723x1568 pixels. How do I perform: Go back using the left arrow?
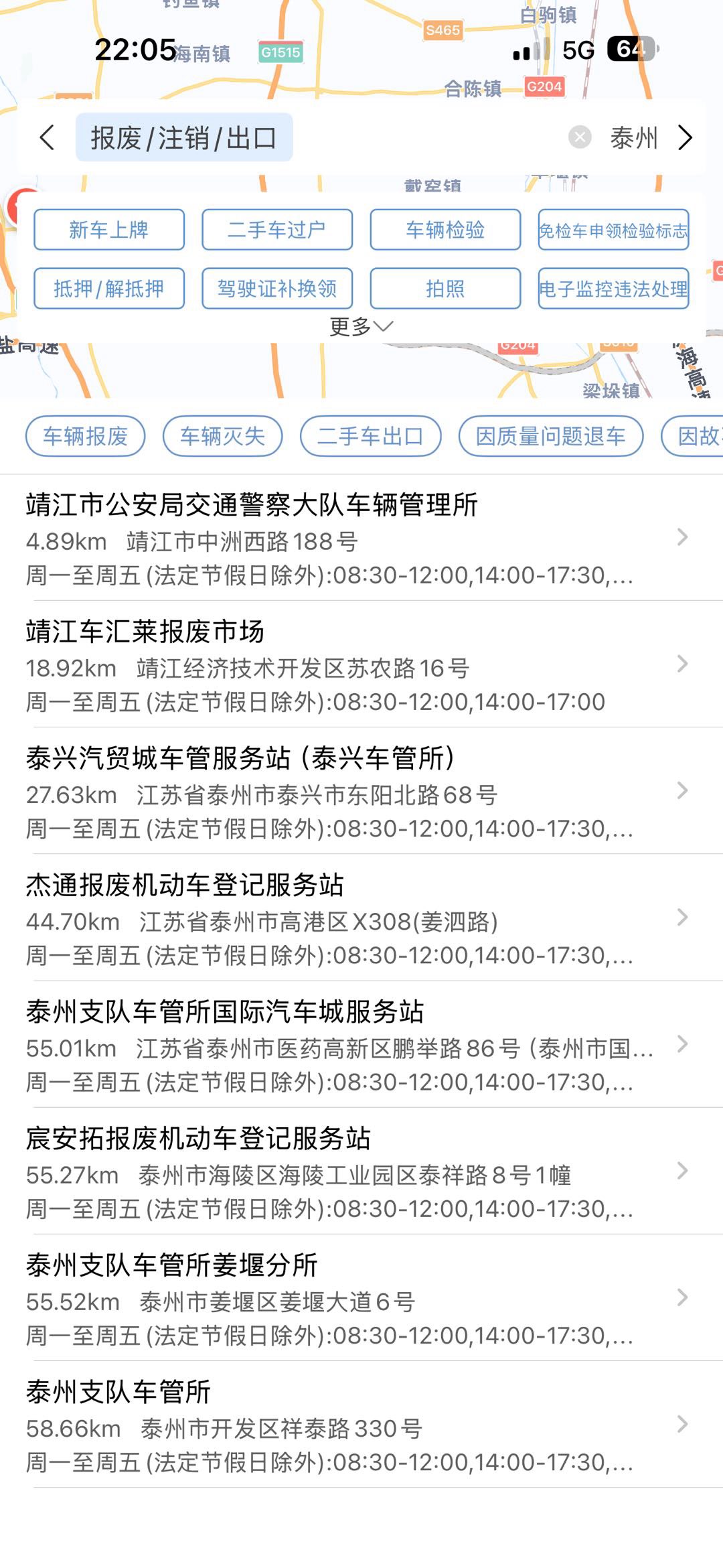click(47, 138)
